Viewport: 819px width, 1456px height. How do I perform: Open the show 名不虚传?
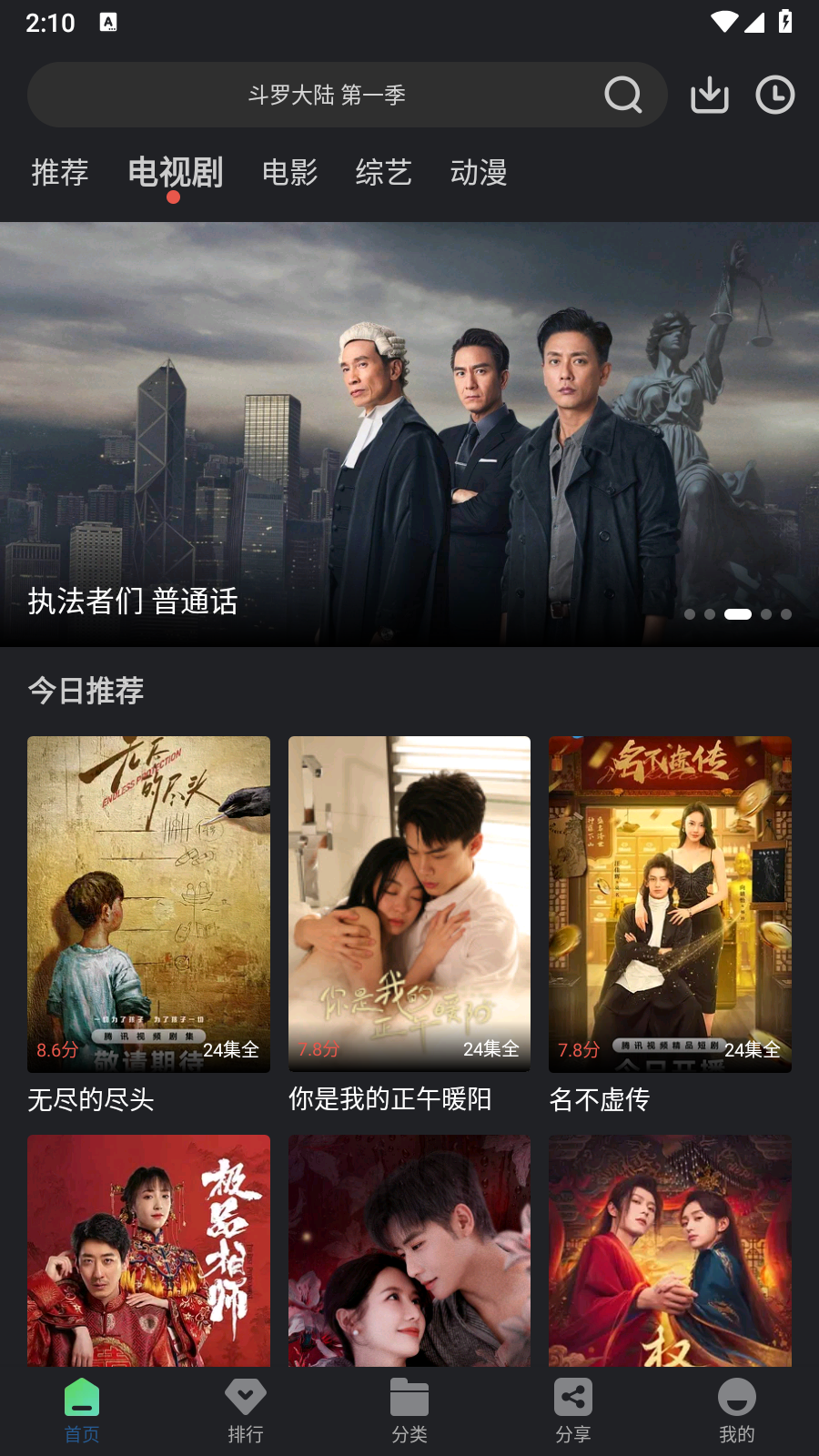coord(669,904)
